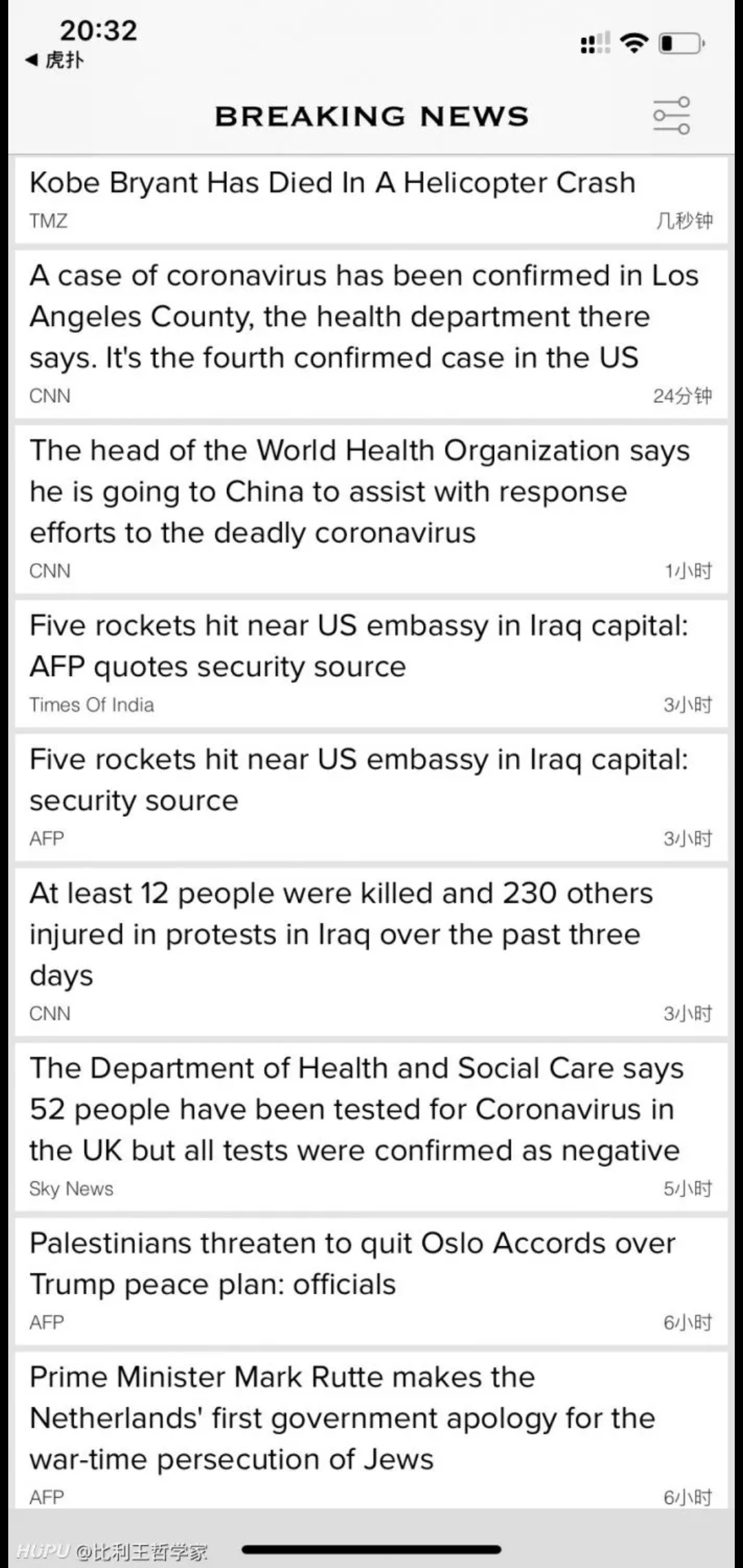The width and height of the screenshot is (743, 1568).
Task: Open the filter settings icon
Action: 671,116
